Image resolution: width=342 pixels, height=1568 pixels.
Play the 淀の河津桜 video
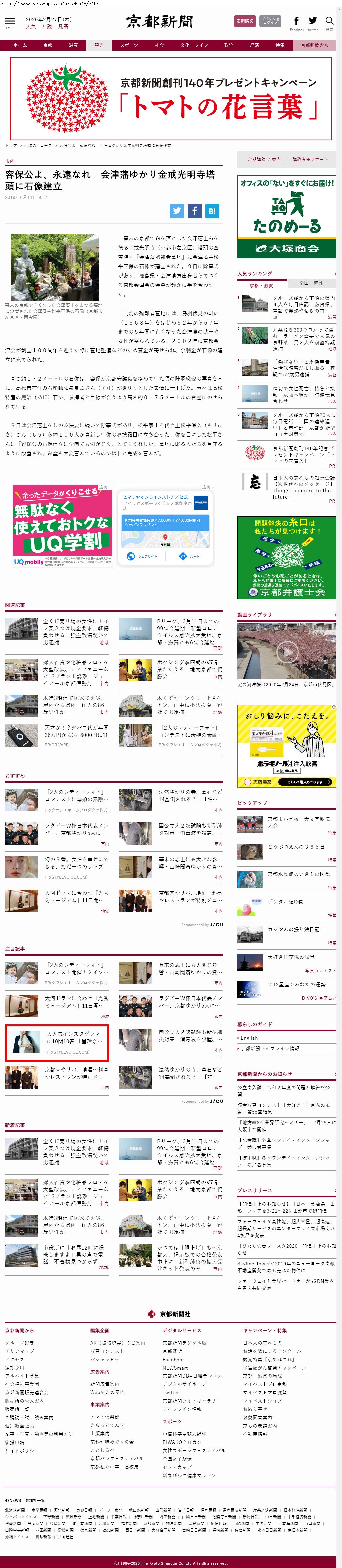pyautogui.click(x=286, y=652)
